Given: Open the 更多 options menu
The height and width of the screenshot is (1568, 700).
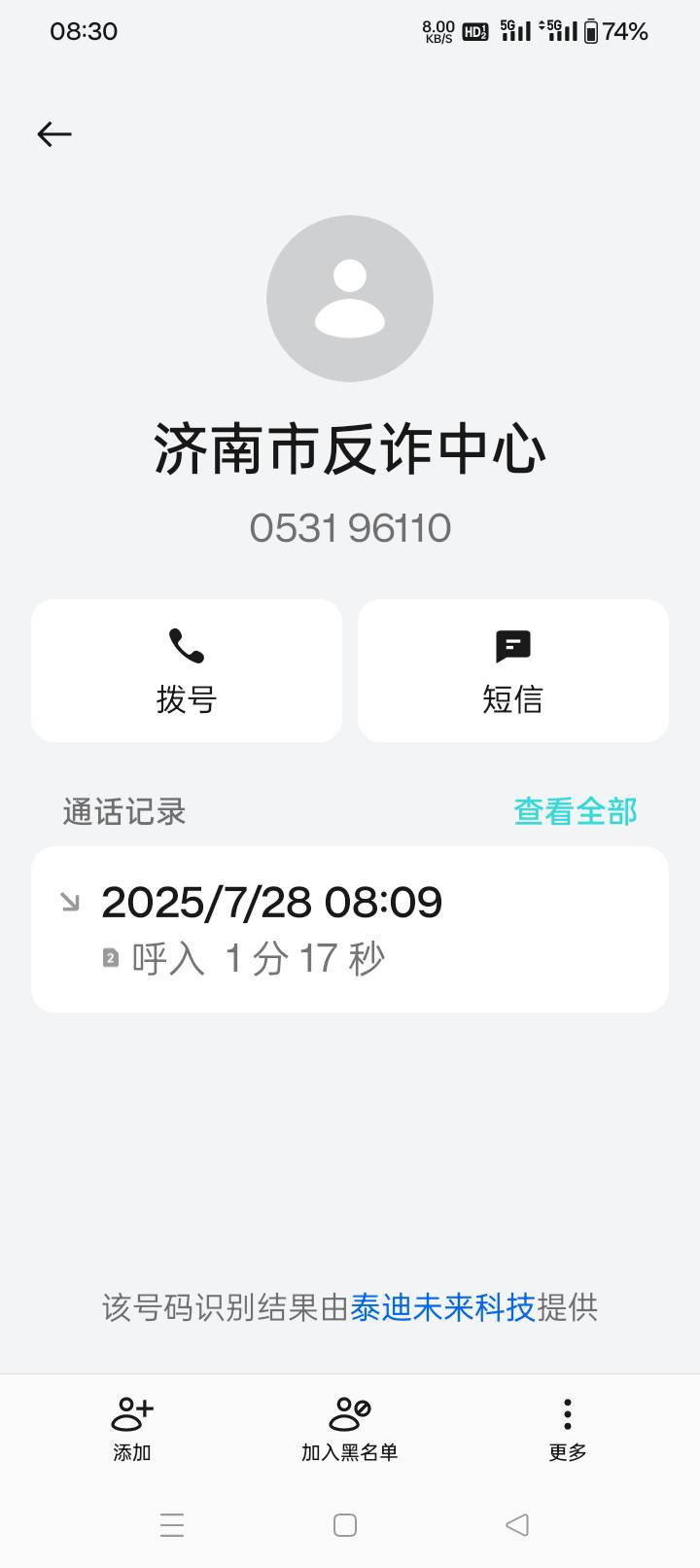Looking at the screenshot, I should (x=568, y=1430).
